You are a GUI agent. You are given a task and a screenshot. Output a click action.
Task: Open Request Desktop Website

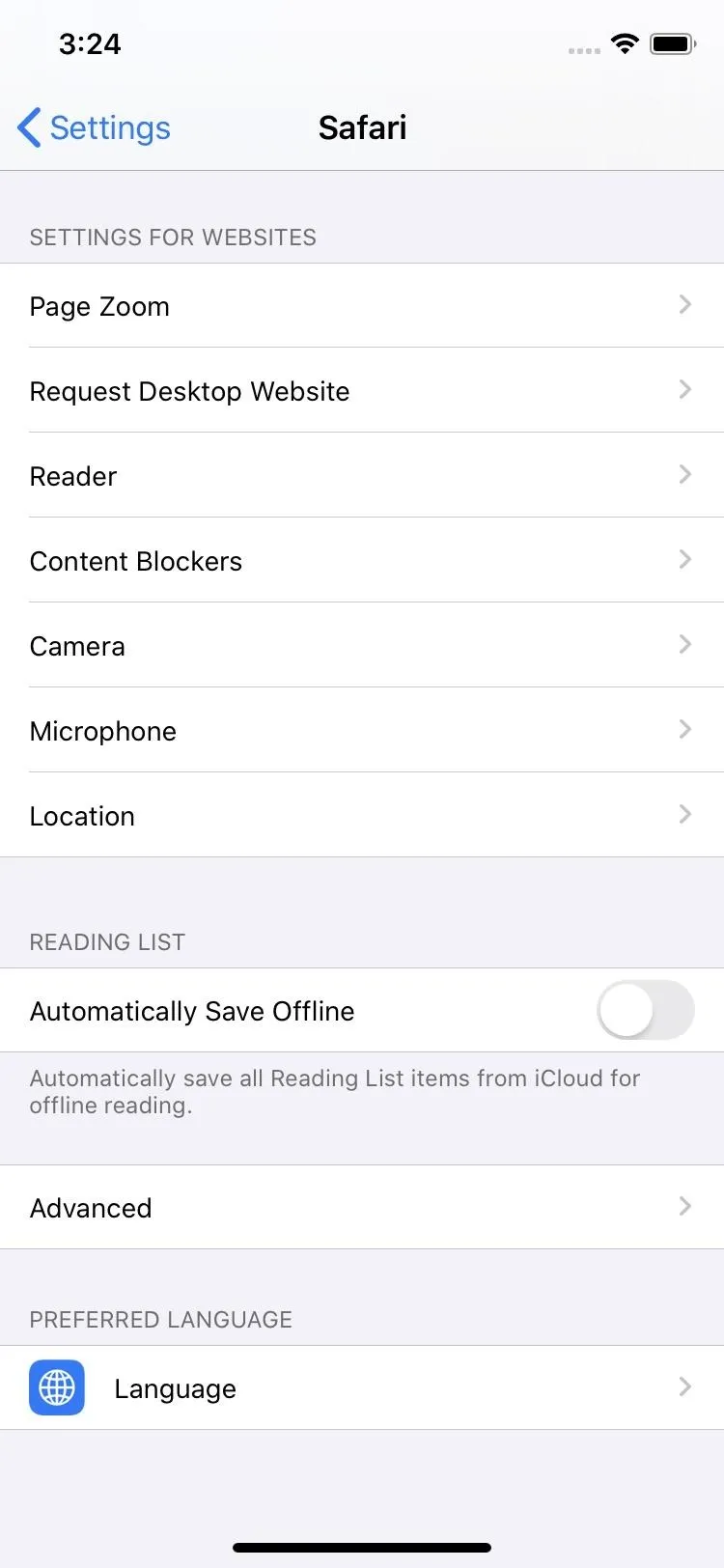[x=362, y=391]
